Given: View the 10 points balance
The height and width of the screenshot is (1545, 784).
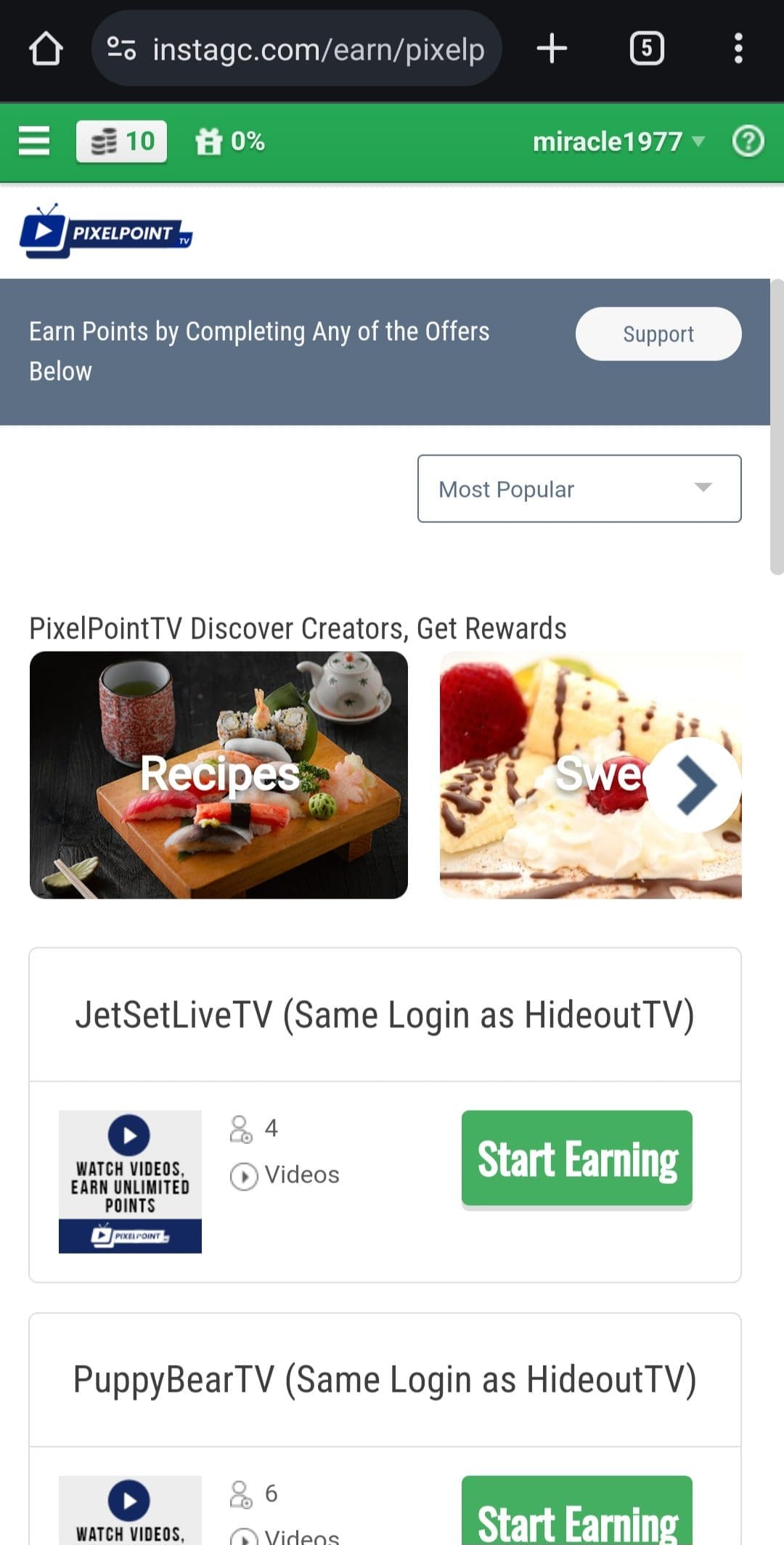Looking at the screenshot, I should (121, 141).
